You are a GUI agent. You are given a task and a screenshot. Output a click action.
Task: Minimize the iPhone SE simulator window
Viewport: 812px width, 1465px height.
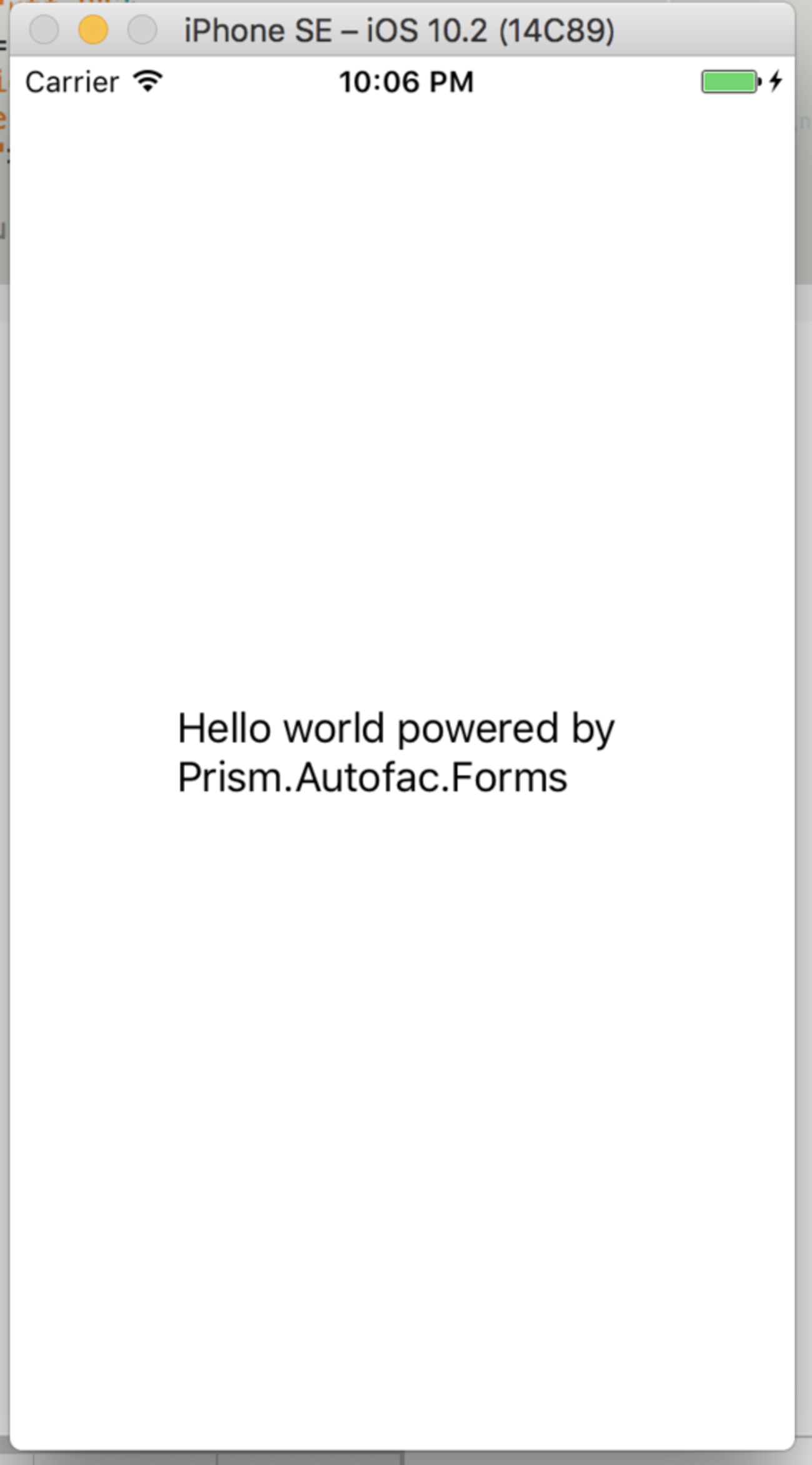[x=93, y=30]
